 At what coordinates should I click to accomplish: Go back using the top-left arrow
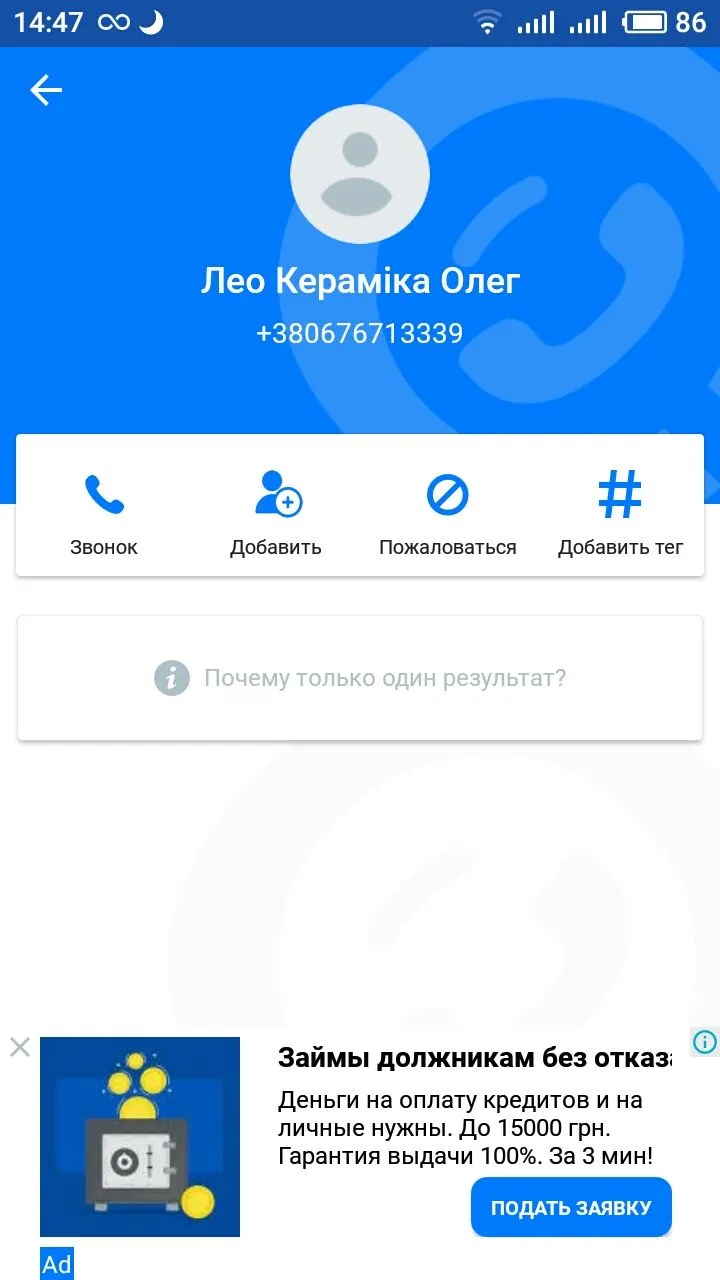tap(46, 91)
